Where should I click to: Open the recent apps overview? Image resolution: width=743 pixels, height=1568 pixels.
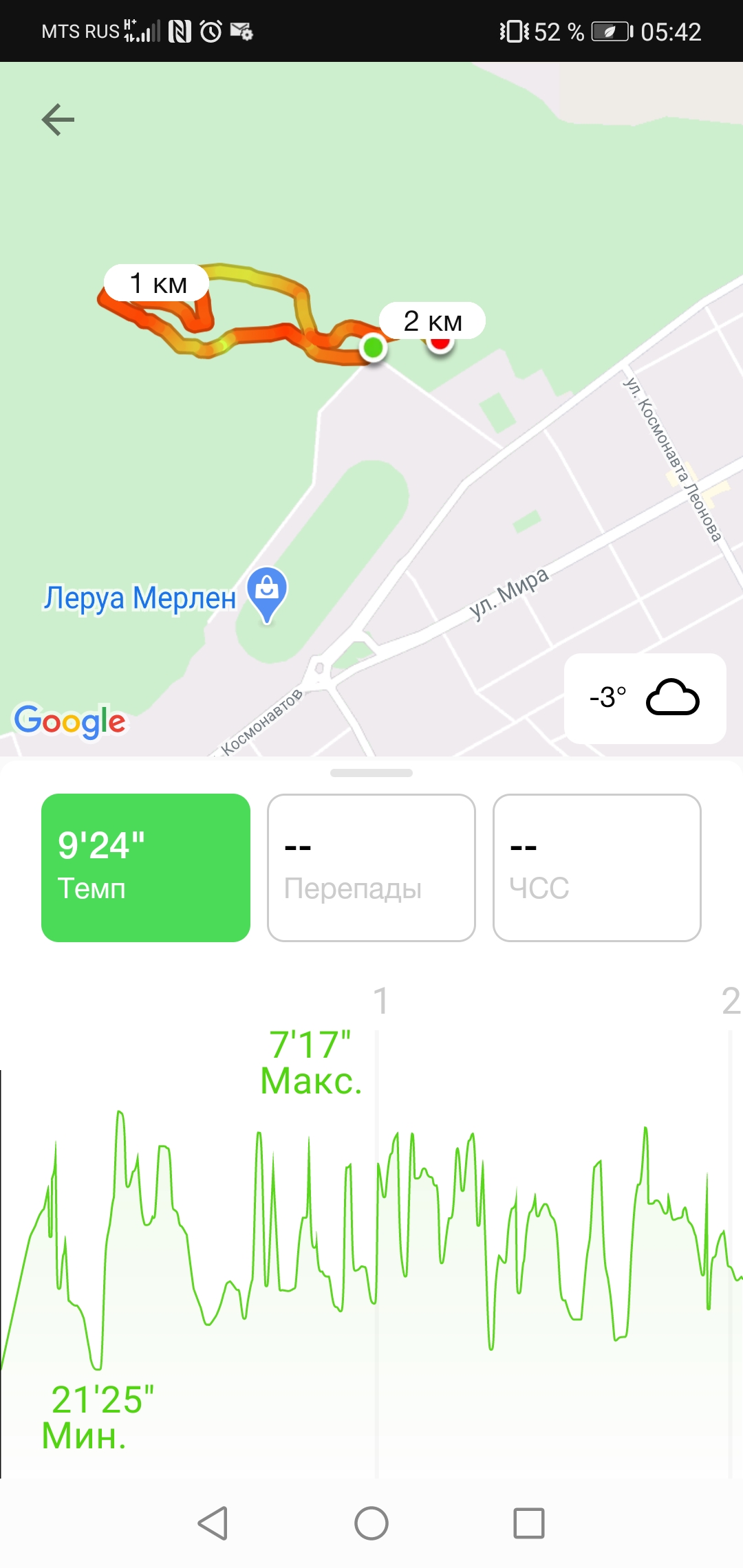pyautogui.click(x=529, y=1523)
